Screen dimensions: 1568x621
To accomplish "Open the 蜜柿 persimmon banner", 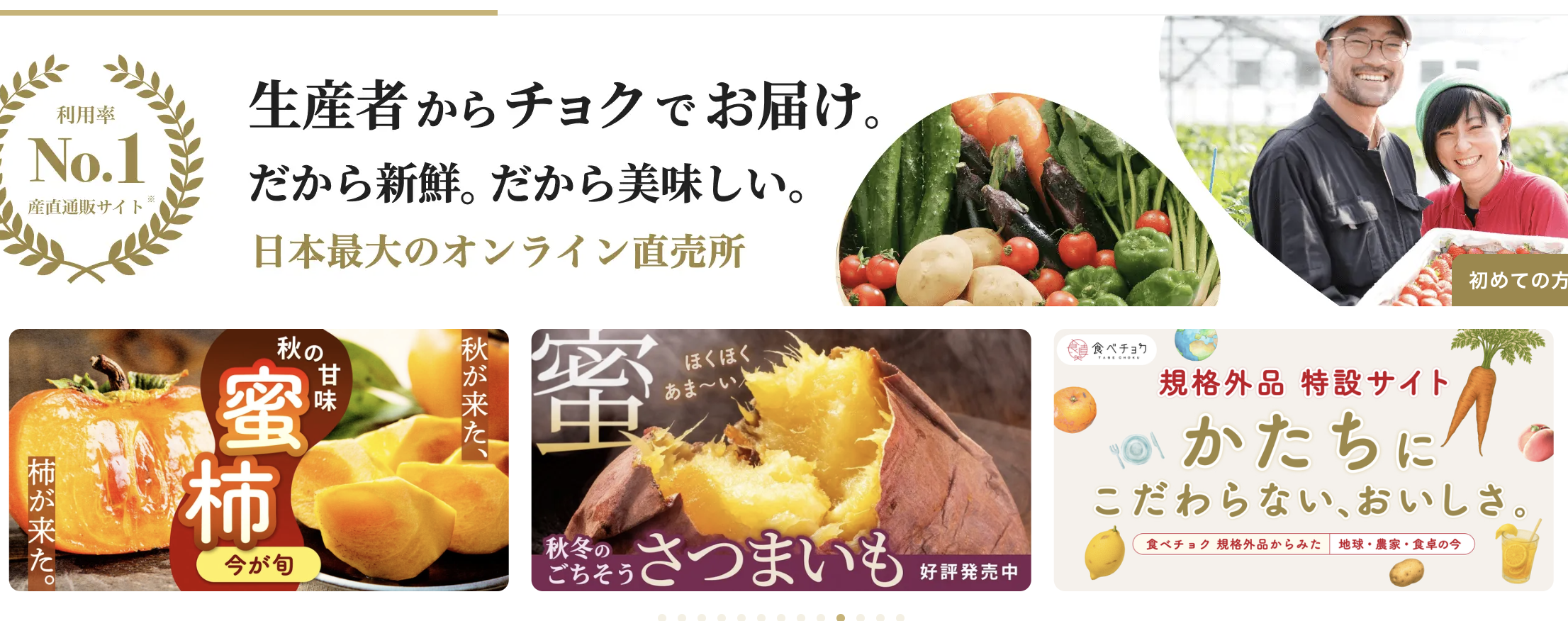I will (259, 459).
